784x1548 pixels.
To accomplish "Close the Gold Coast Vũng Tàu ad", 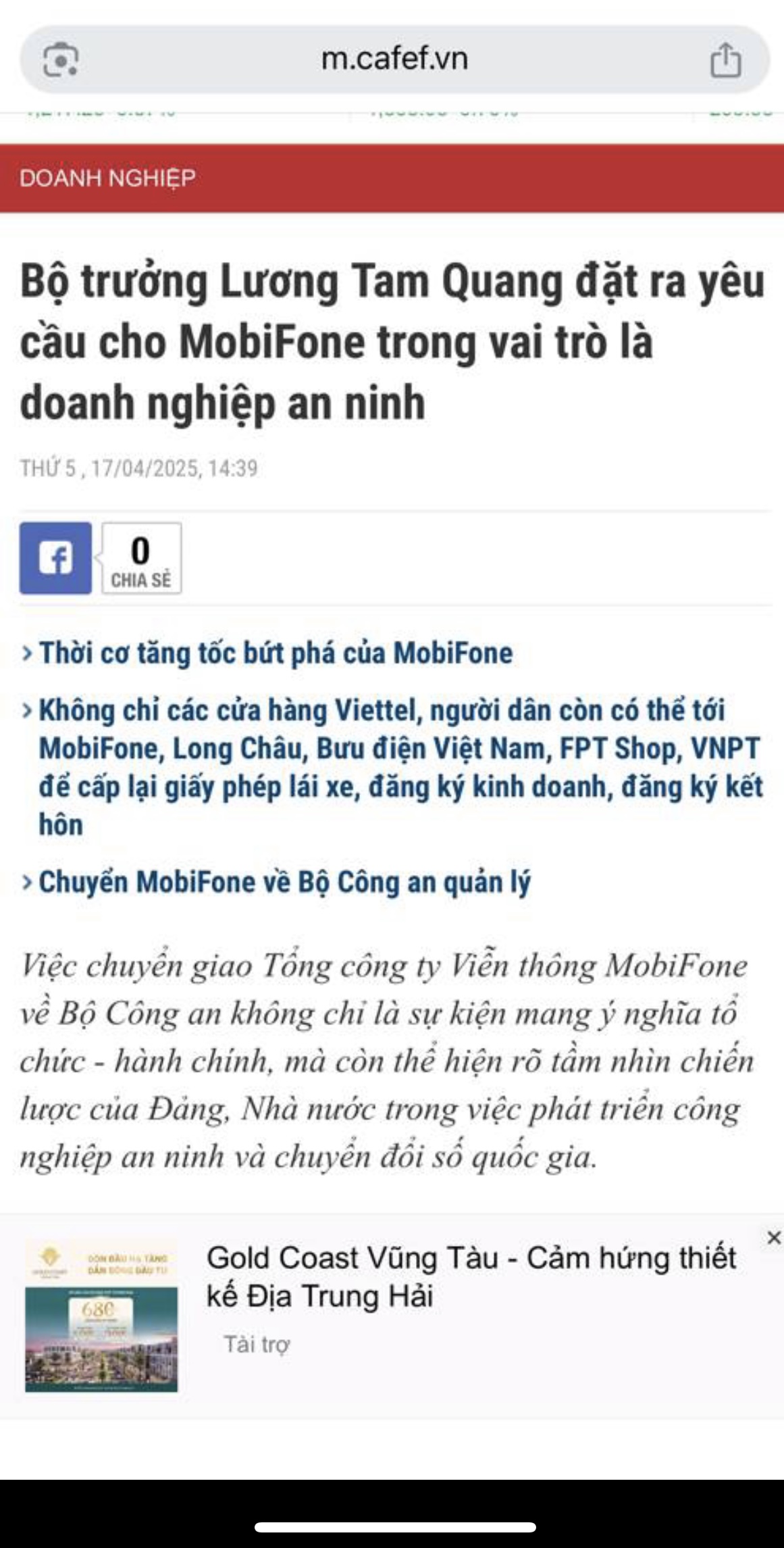I will (774, 1238).
